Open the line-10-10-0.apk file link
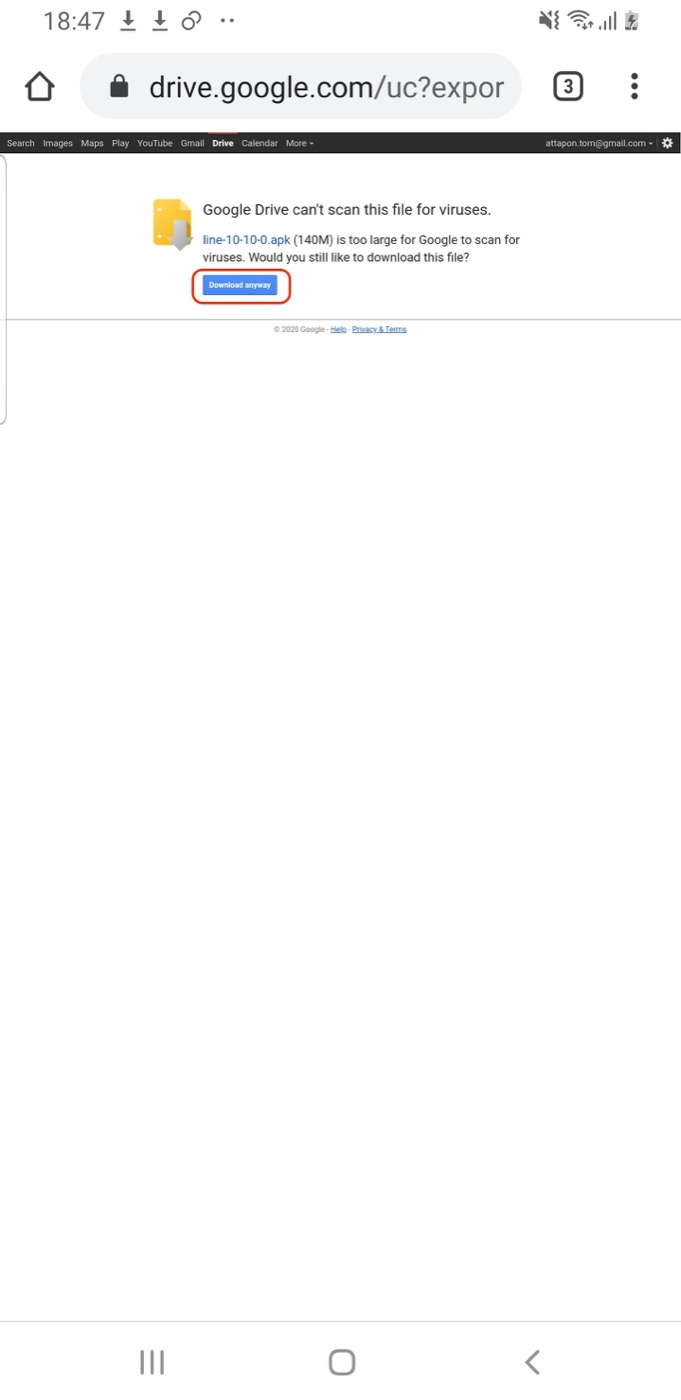681x1400 pixels. point(246,240)
